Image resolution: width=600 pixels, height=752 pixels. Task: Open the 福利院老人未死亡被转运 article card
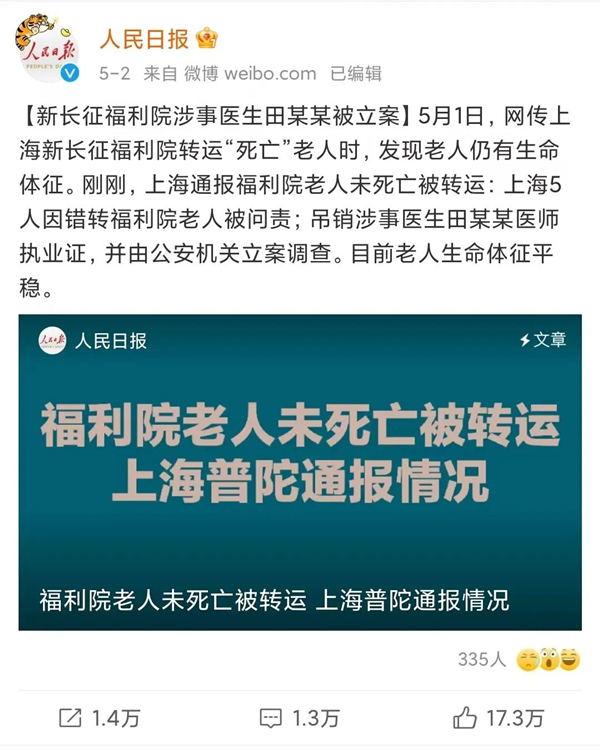(x=299, y=472)
